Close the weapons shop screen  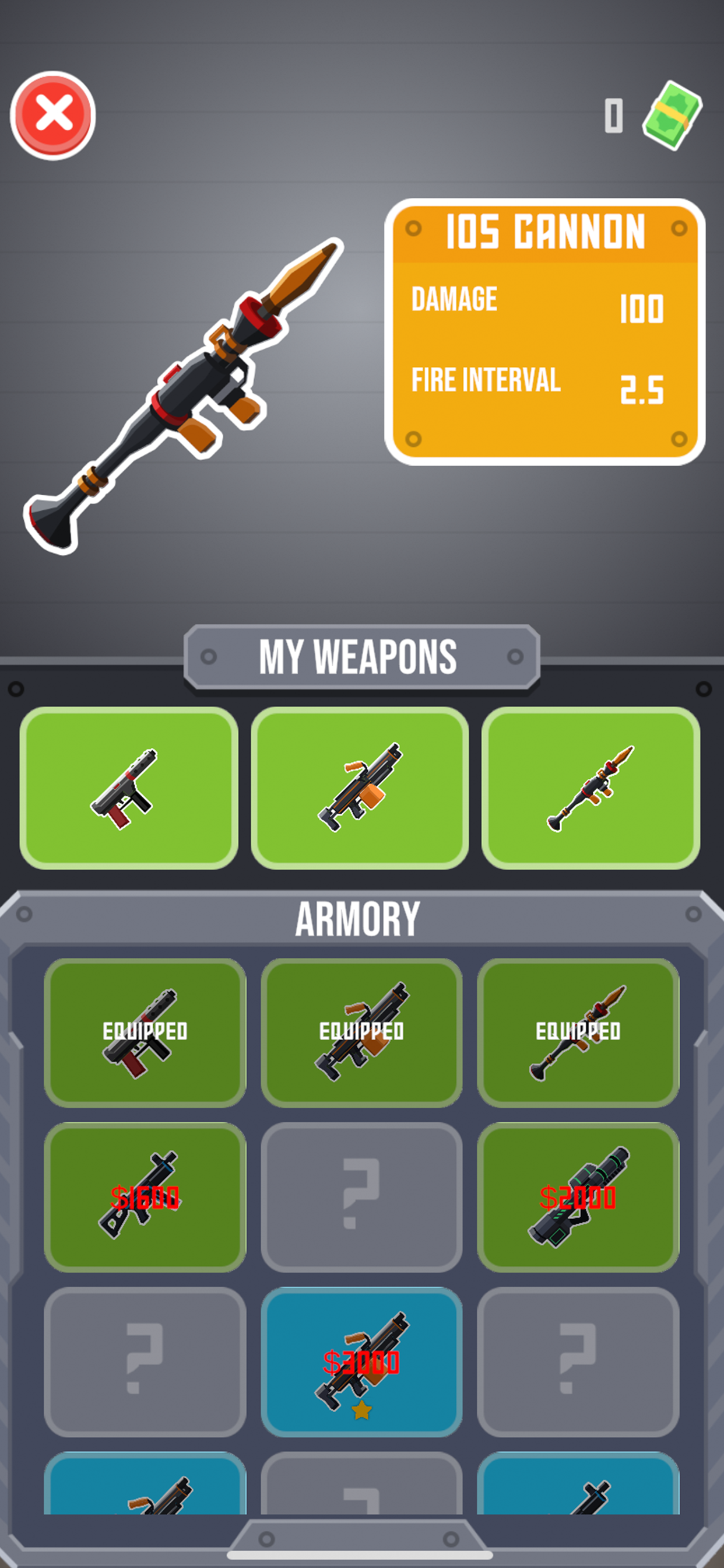[53, 114]
